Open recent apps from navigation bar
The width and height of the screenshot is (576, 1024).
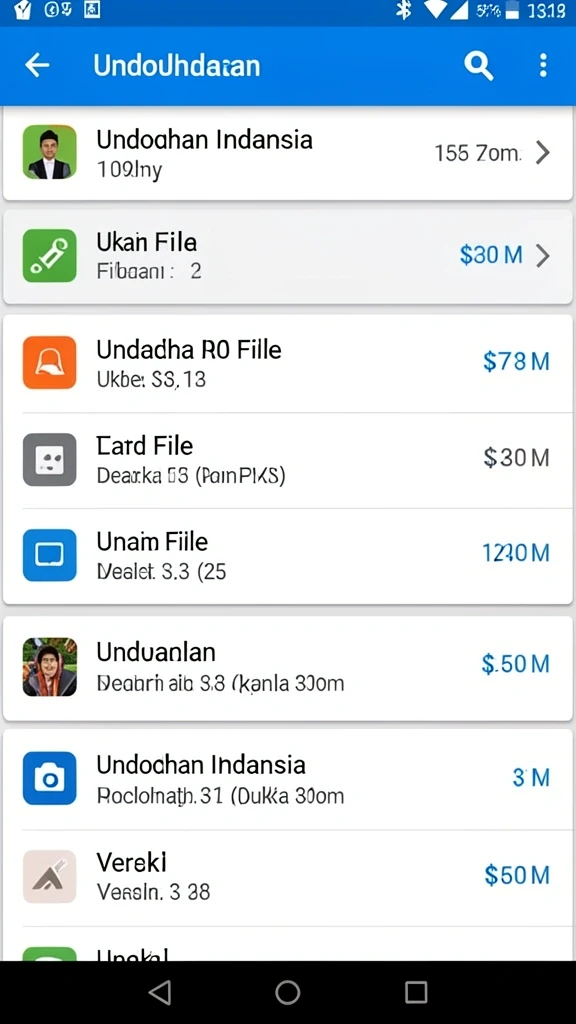(416, 992)
